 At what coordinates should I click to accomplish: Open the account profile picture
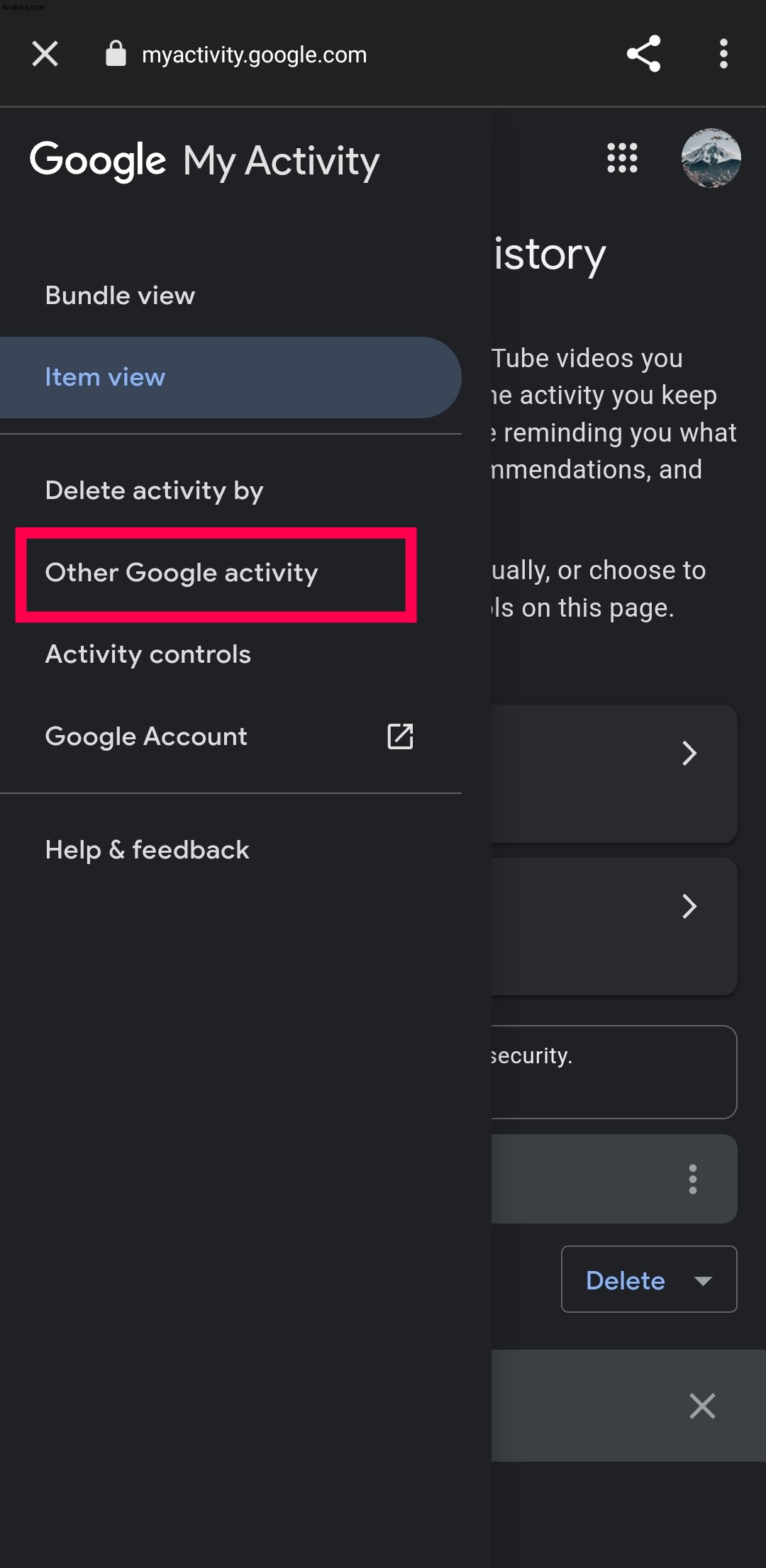click(x=711, y=158)
